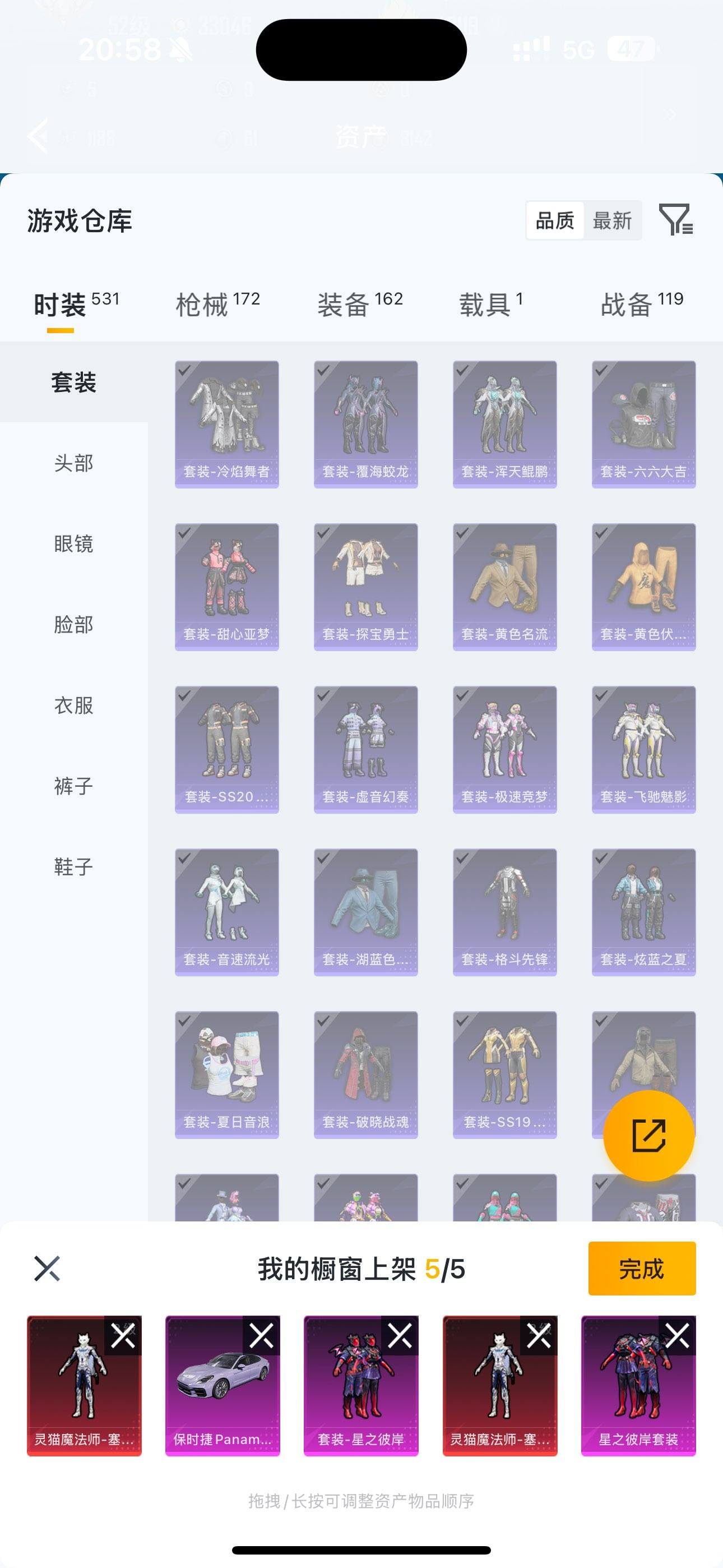Pick the 套装-破晓战魂 outfit
The height and width of the screenshot is (1568, 723).
click(366, 1074)
